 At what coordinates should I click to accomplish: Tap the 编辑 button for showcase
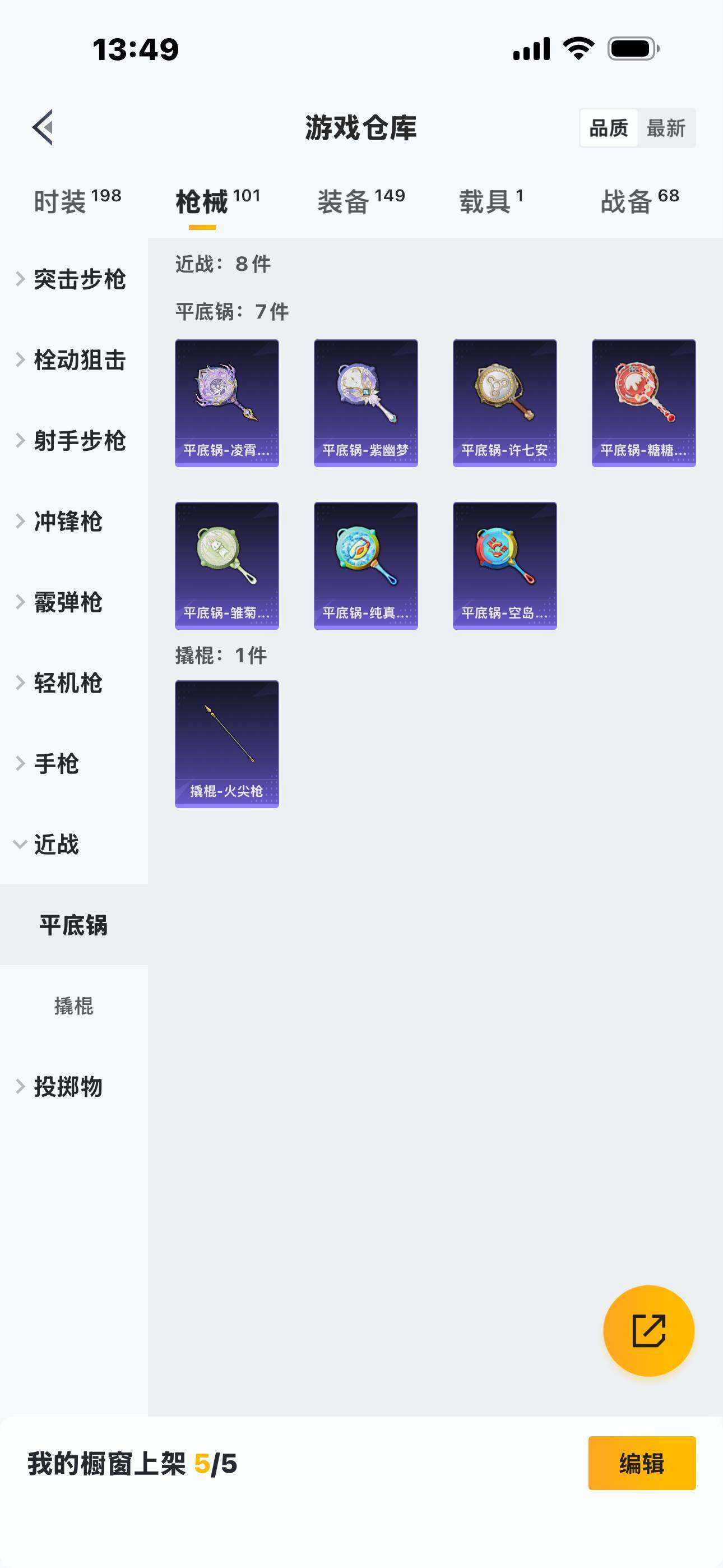pos(641,1463)
